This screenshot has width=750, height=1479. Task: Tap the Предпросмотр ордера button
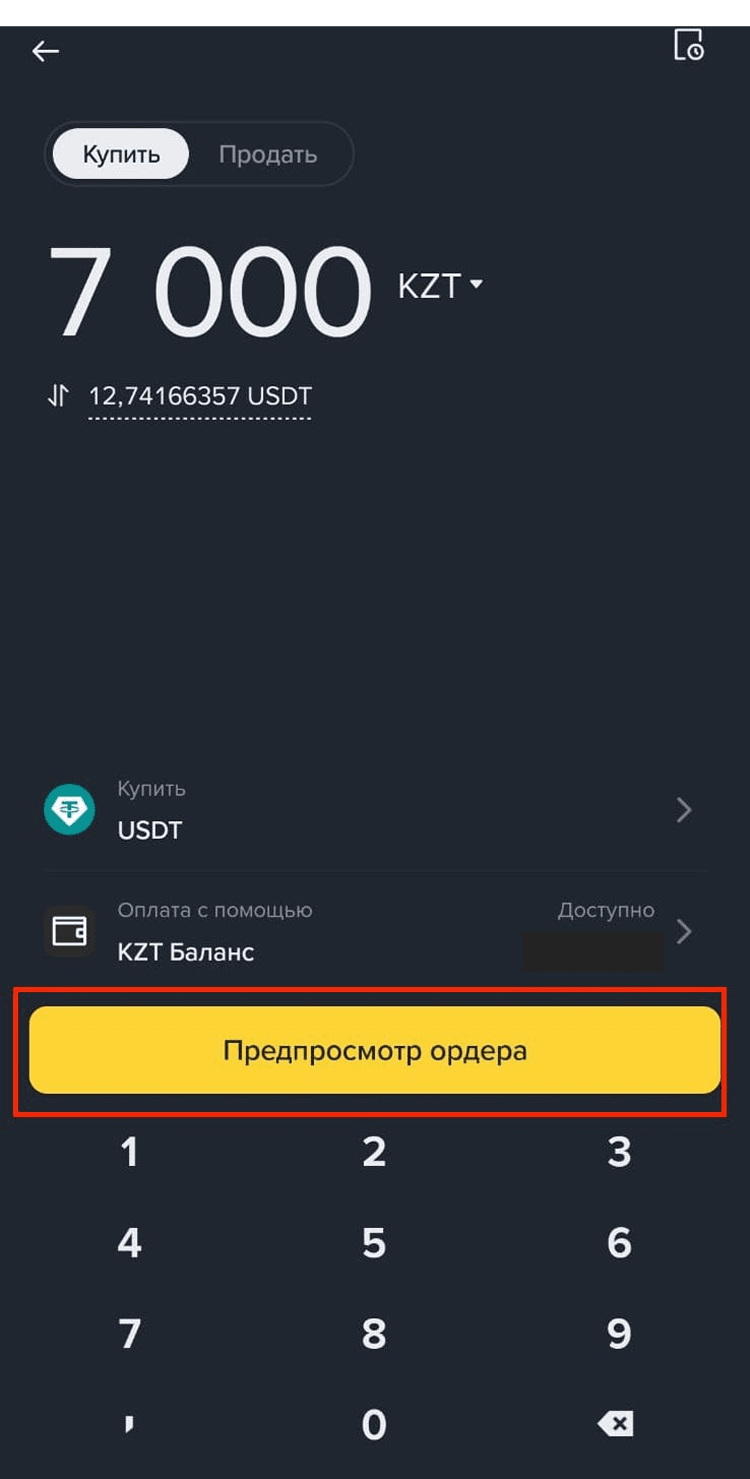(x=375, y=1050)
